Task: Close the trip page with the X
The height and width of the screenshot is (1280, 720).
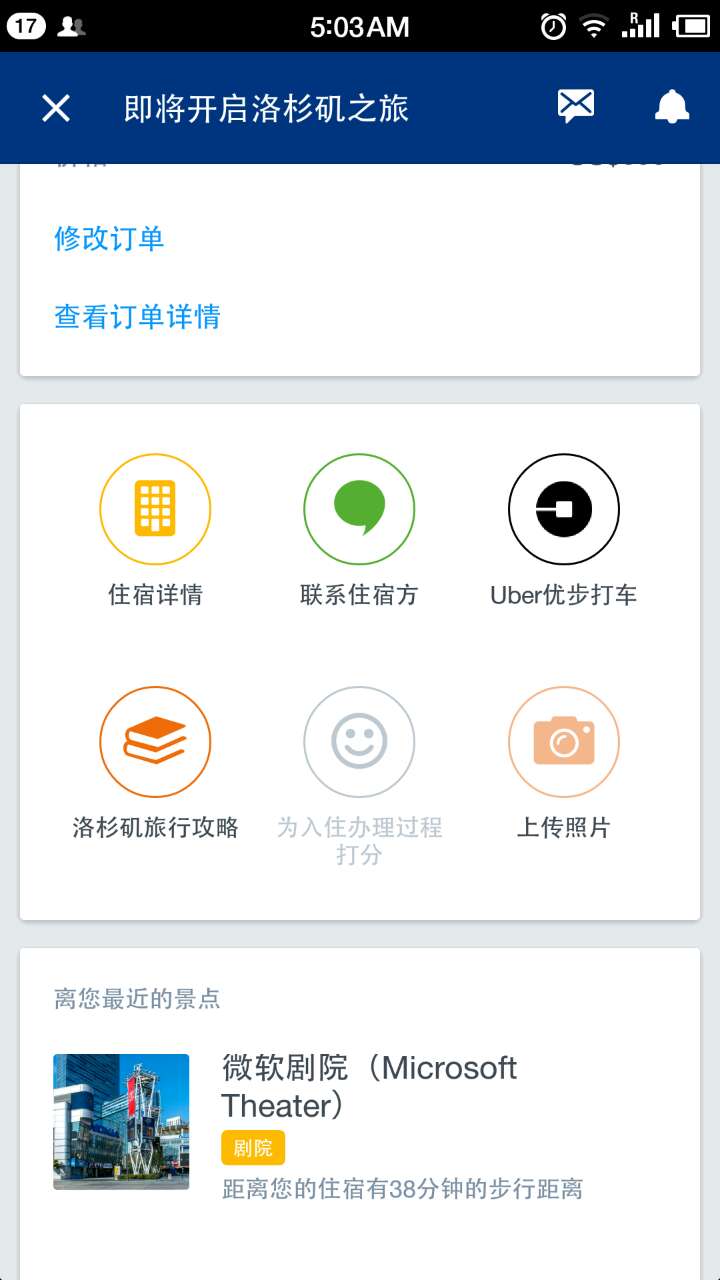Action: click(55, 108)
